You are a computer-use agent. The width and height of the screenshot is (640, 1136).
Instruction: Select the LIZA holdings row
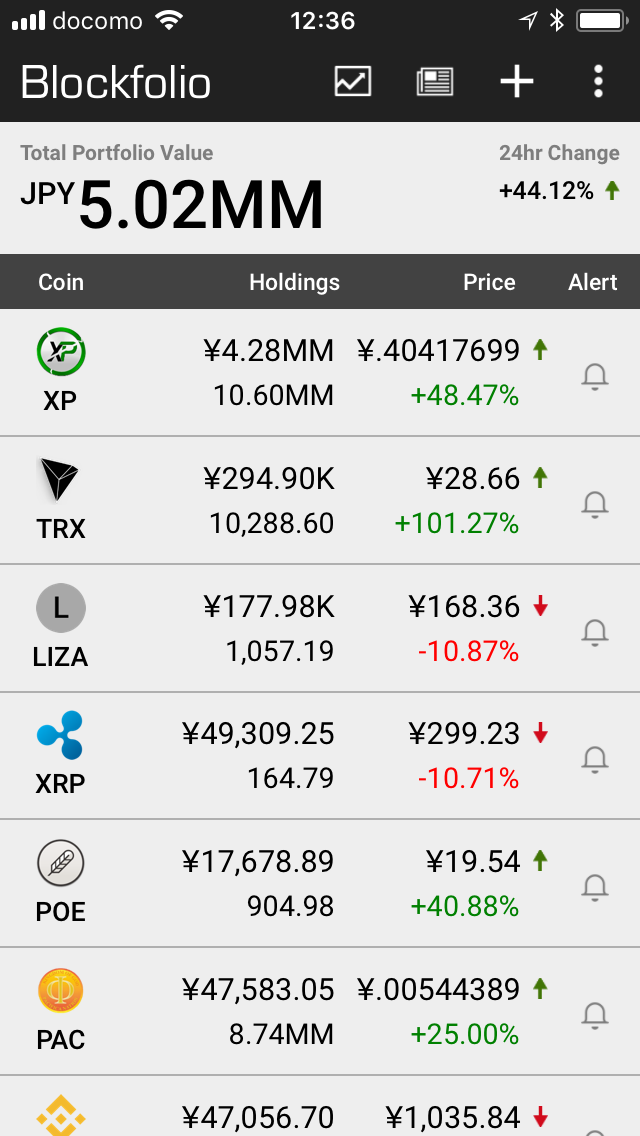(320, 628)
